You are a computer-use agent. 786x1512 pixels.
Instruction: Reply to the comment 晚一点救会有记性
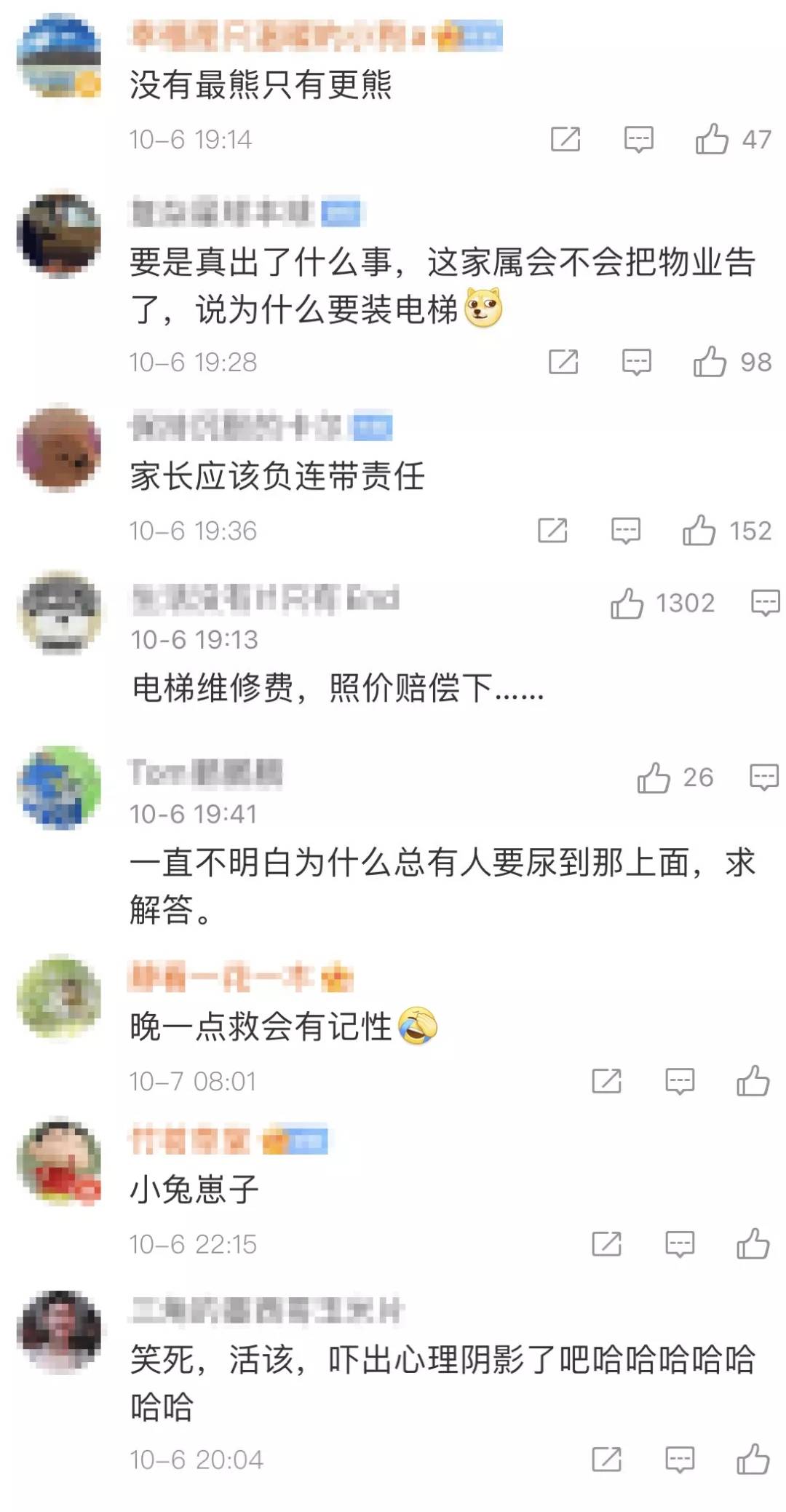680,1081
